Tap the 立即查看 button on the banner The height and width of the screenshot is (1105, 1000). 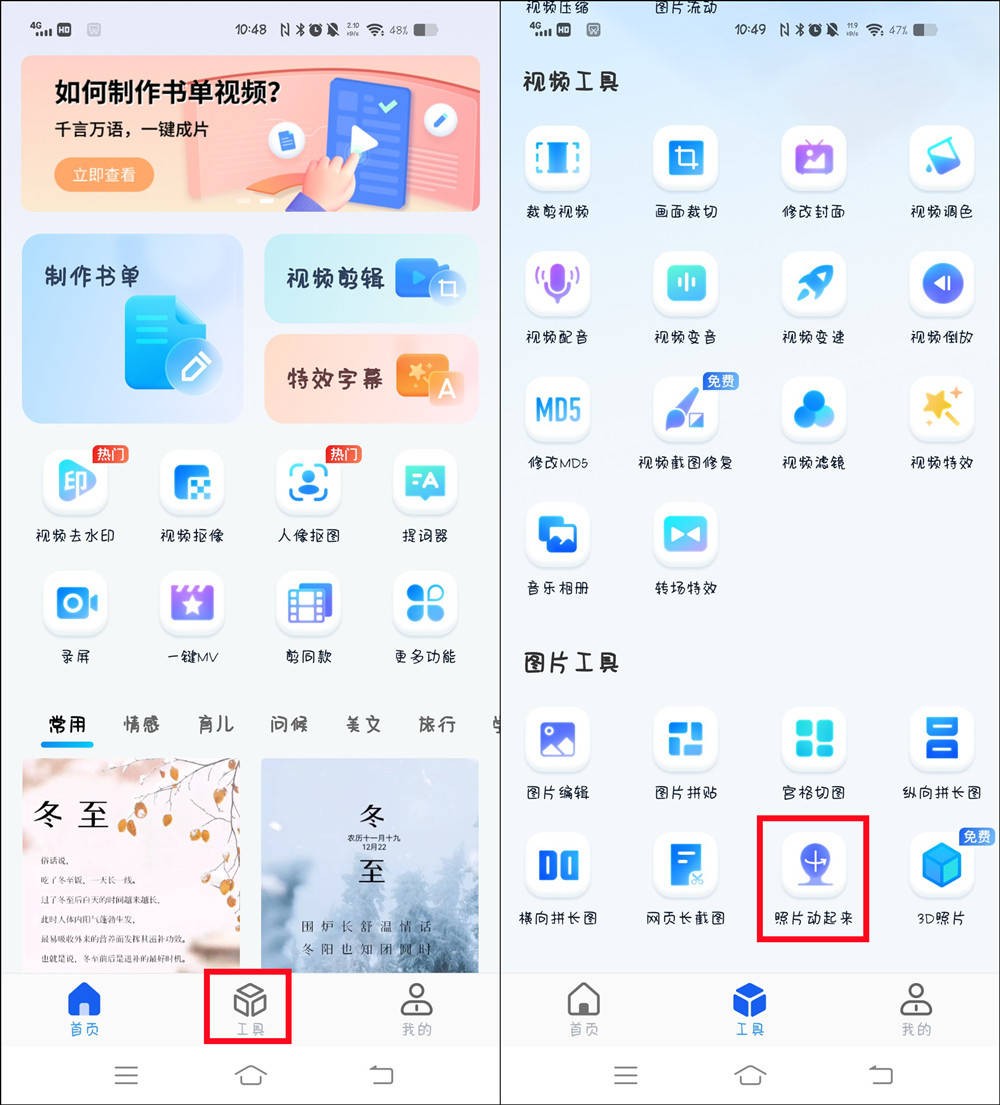[x=103, y=175]
